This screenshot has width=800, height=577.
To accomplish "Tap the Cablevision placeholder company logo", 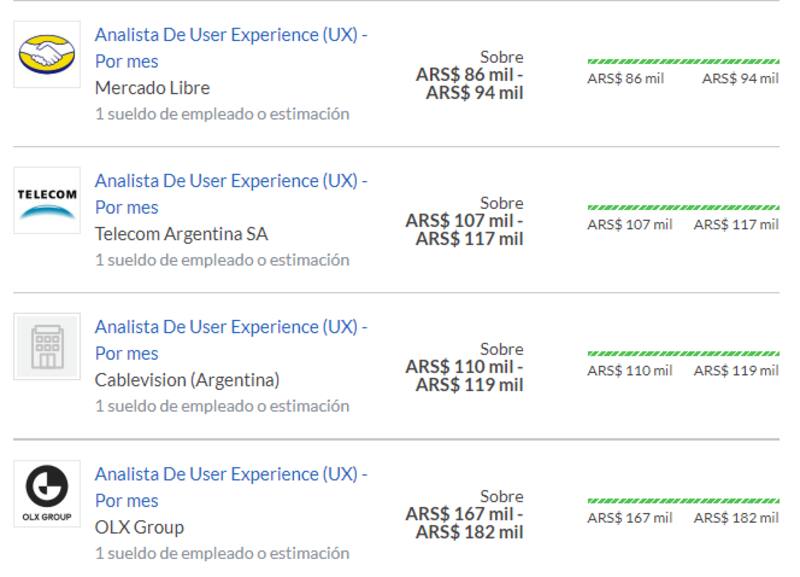I will 47,347.
